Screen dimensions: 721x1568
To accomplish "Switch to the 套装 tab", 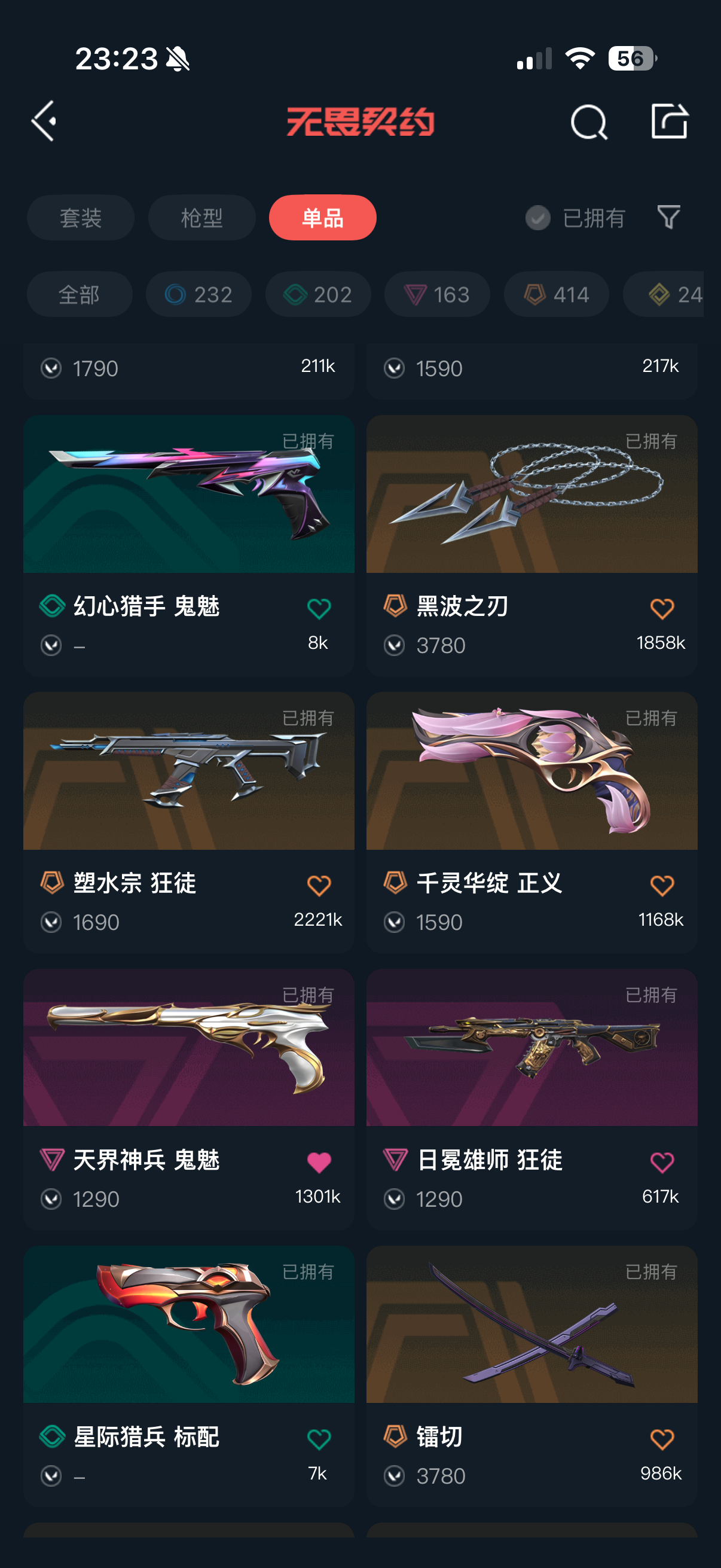I will [x=80, y=217].
